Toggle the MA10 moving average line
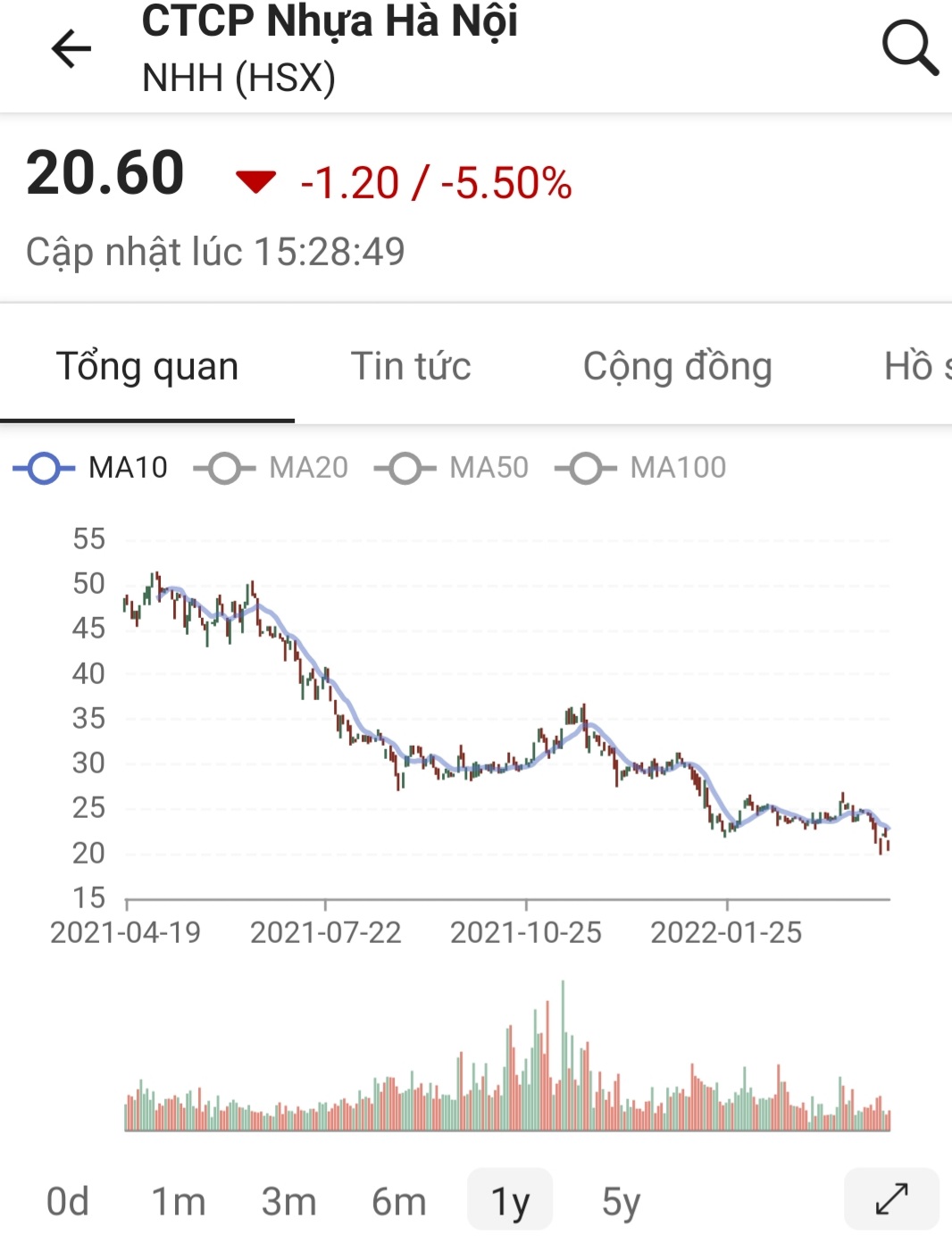The height and width of the screenshot is (1260, 952). [x=91, y=468]
